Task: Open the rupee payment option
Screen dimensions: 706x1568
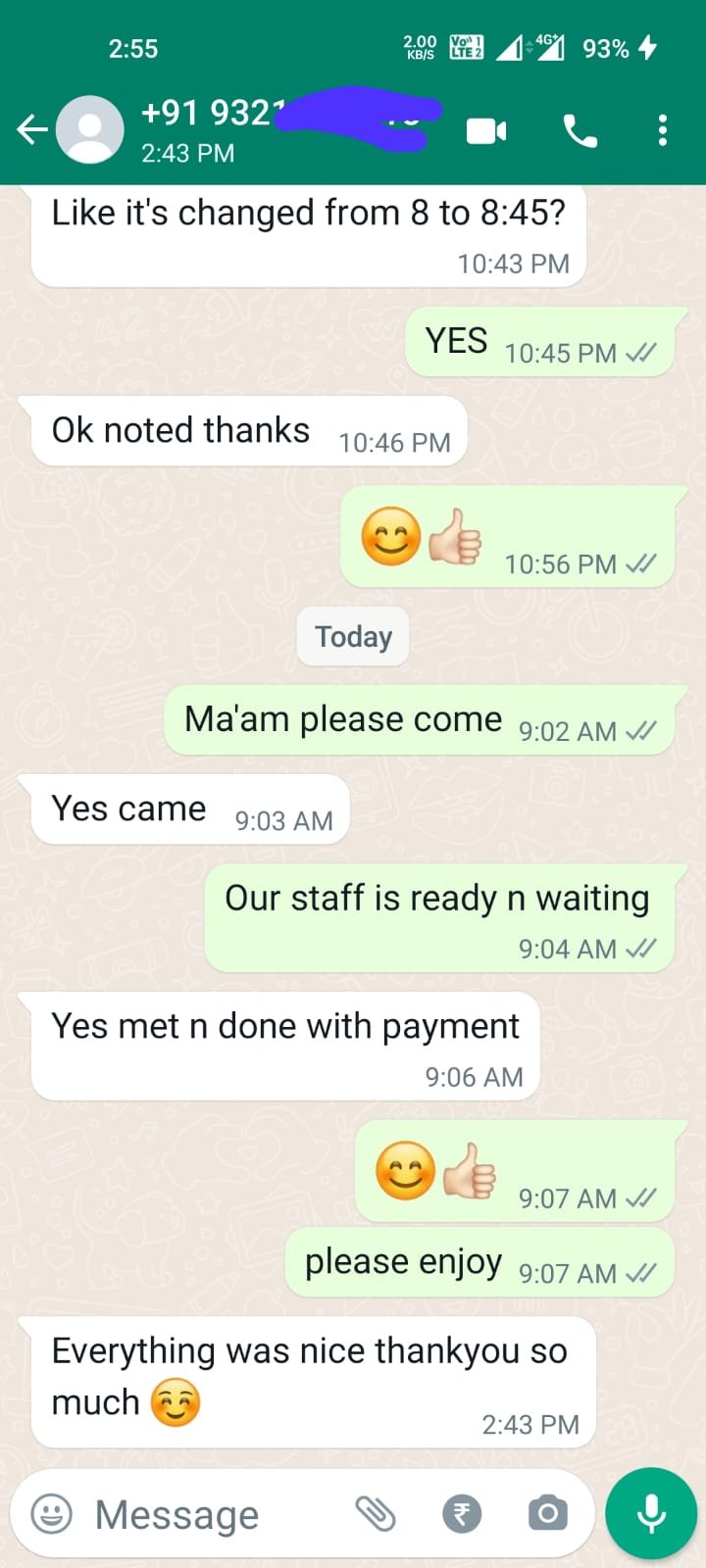Action: 462,1514
